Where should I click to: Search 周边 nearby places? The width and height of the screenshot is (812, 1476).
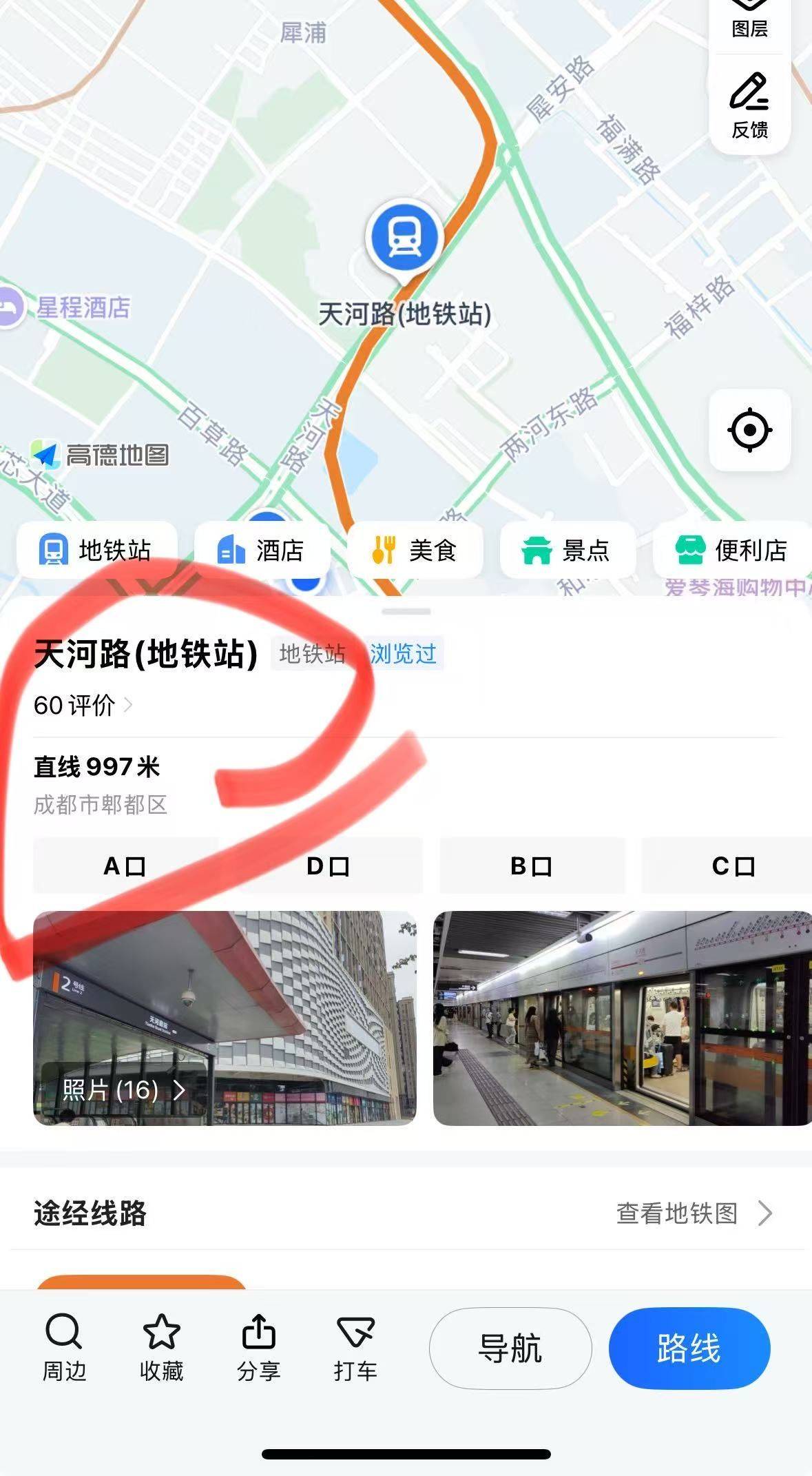click(64, 1347)
